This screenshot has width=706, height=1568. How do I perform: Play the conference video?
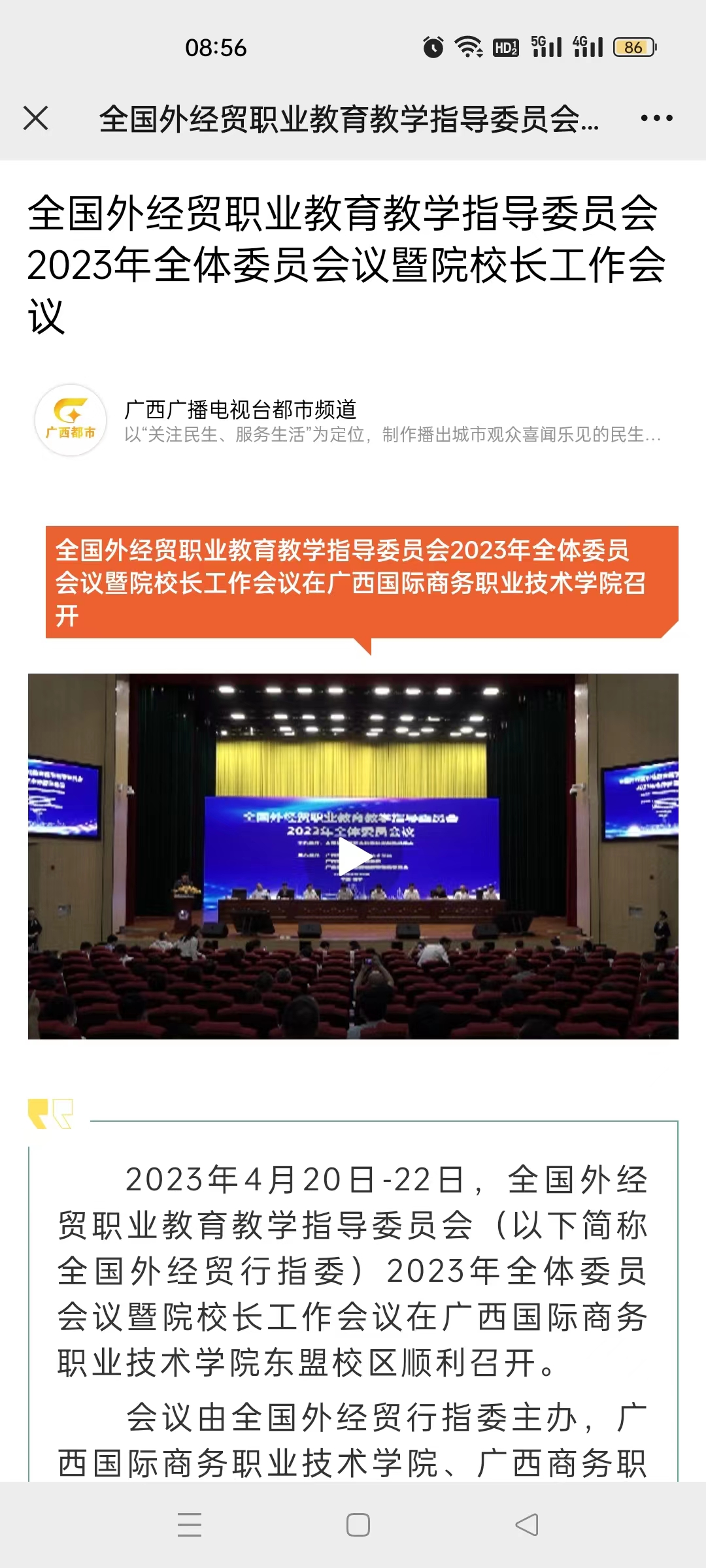354,857
